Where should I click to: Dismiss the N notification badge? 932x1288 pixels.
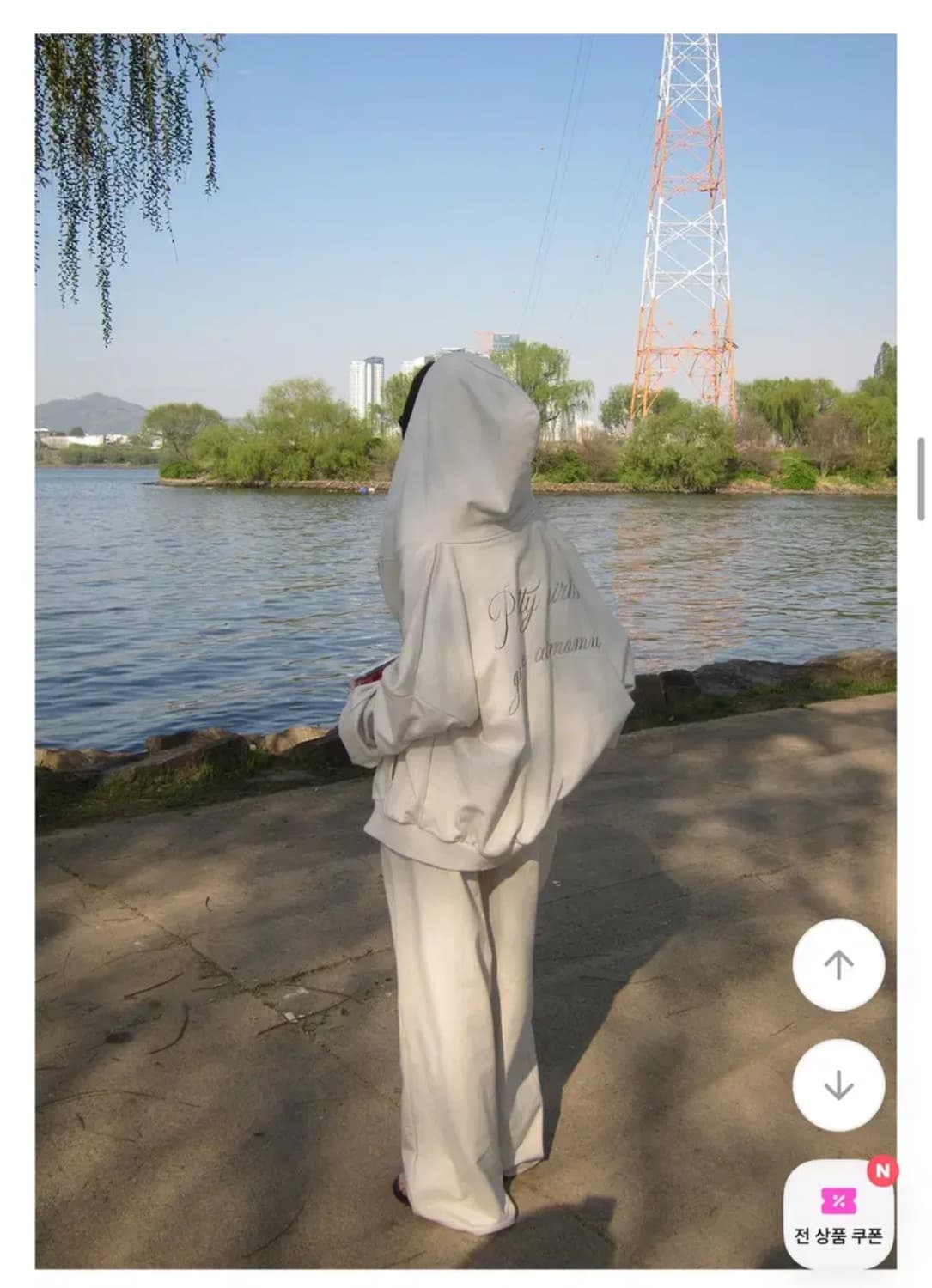[883, 1170]
